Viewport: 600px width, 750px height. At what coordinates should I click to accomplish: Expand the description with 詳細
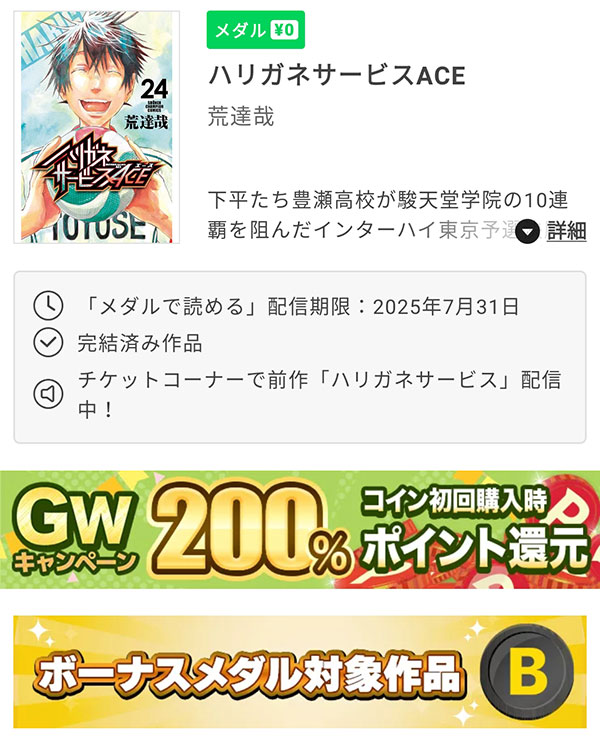click(554, 232)
